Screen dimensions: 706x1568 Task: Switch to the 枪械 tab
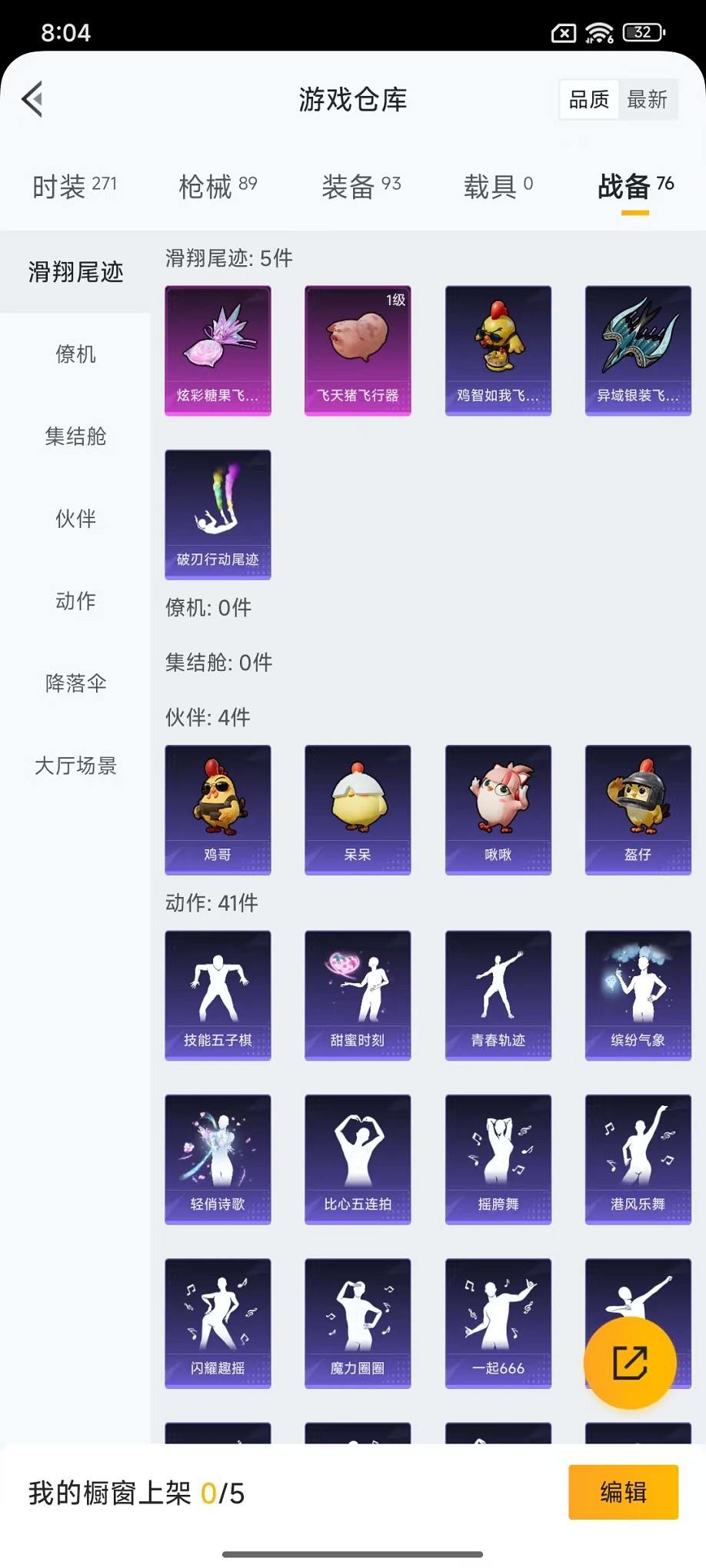(218, 186)
